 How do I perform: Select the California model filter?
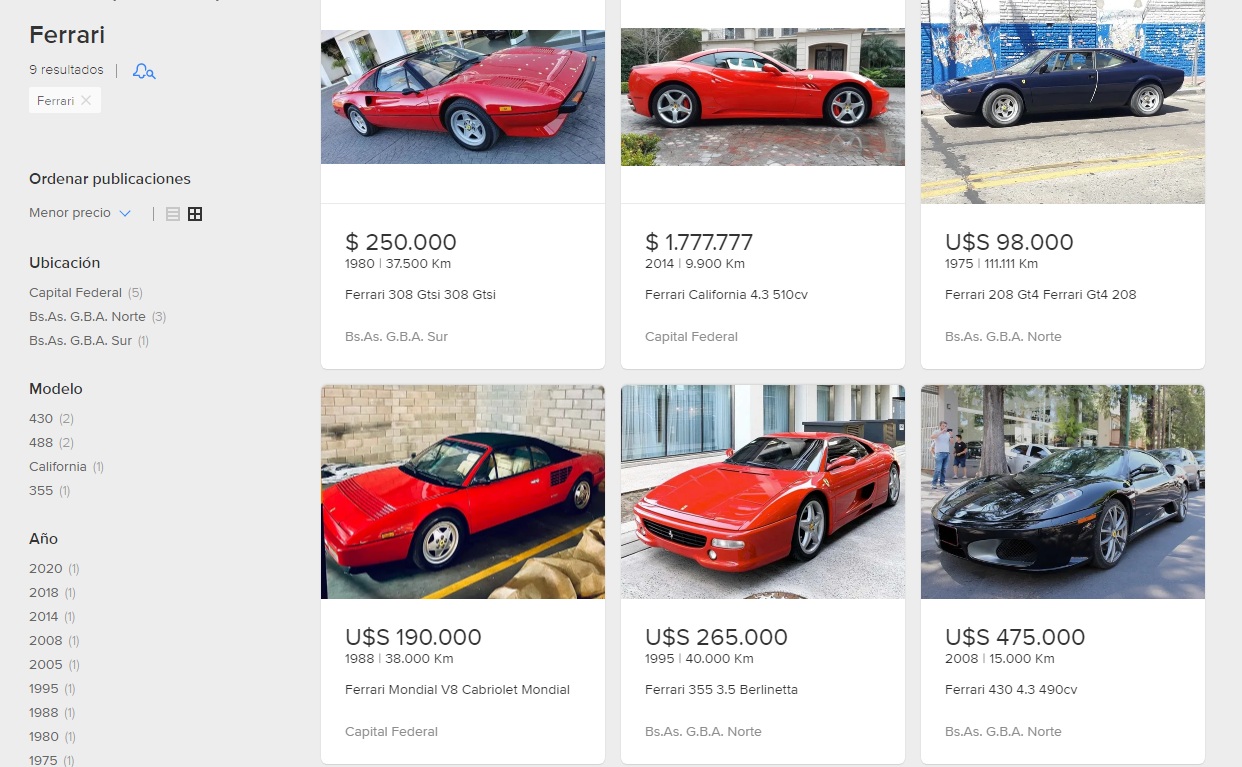tap(58, 467)
